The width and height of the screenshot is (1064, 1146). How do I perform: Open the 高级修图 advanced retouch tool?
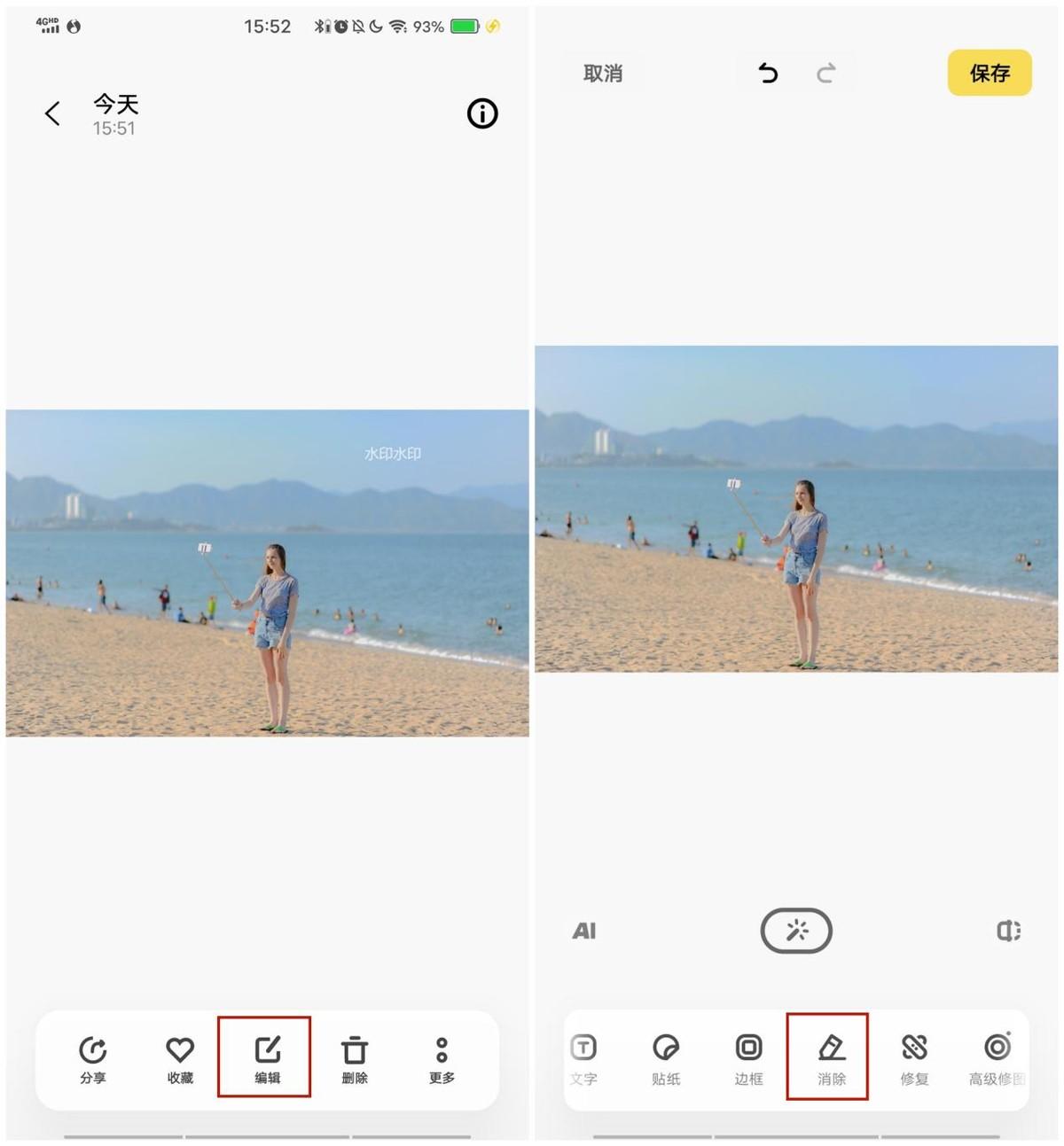pyautogui.click(x=997, y=1059)
